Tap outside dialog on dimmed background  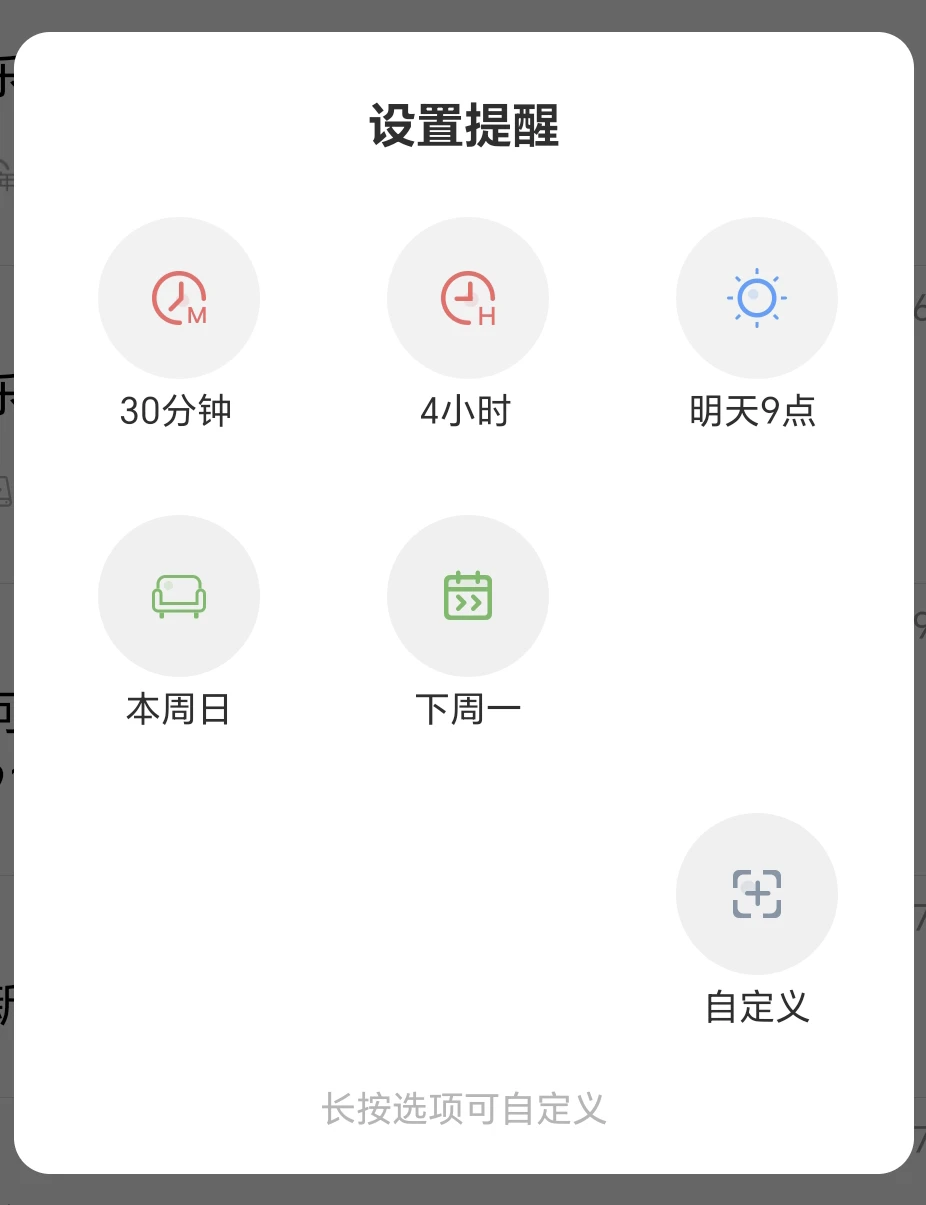[463, 10]
